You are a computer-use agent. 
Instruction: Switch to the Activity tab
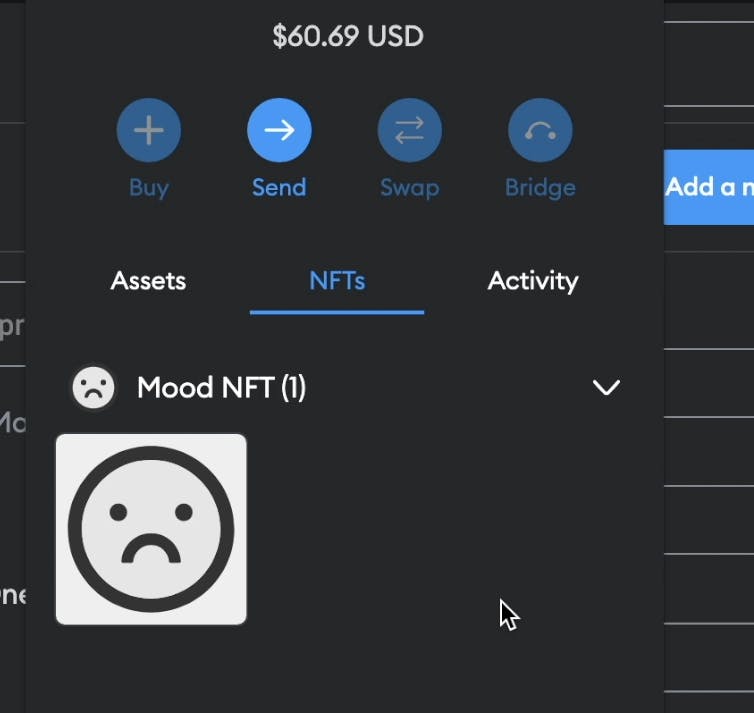click(x=532, y=281)
